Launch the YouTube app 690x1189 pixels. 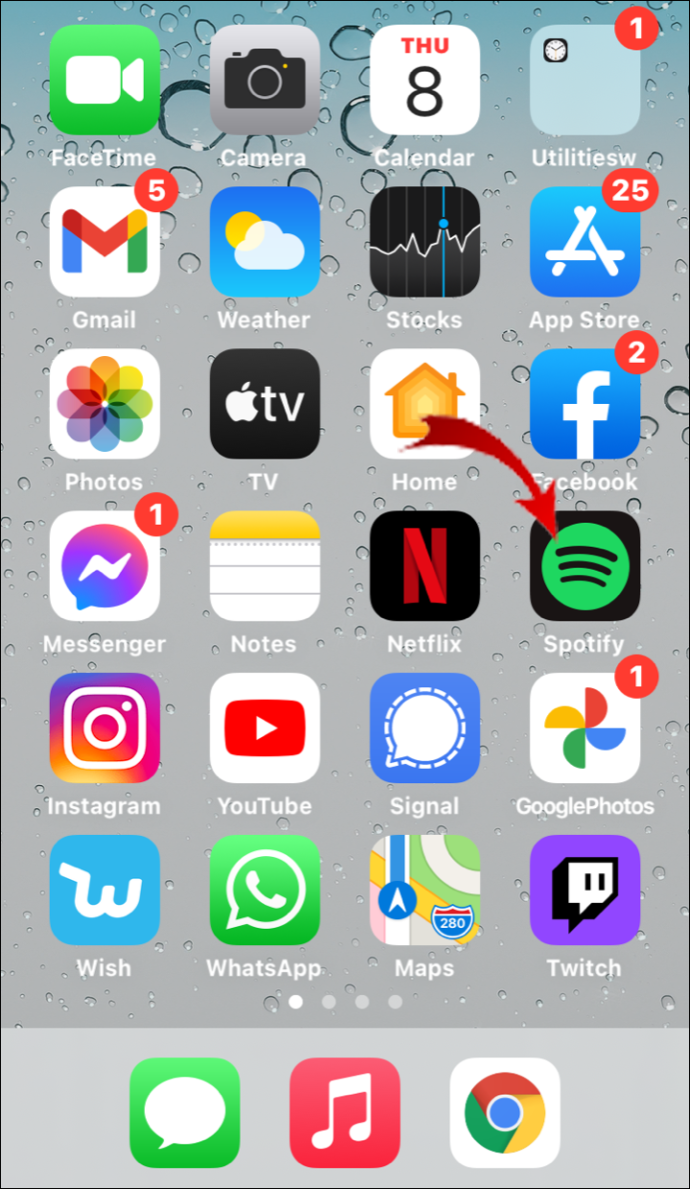(265, 728)
